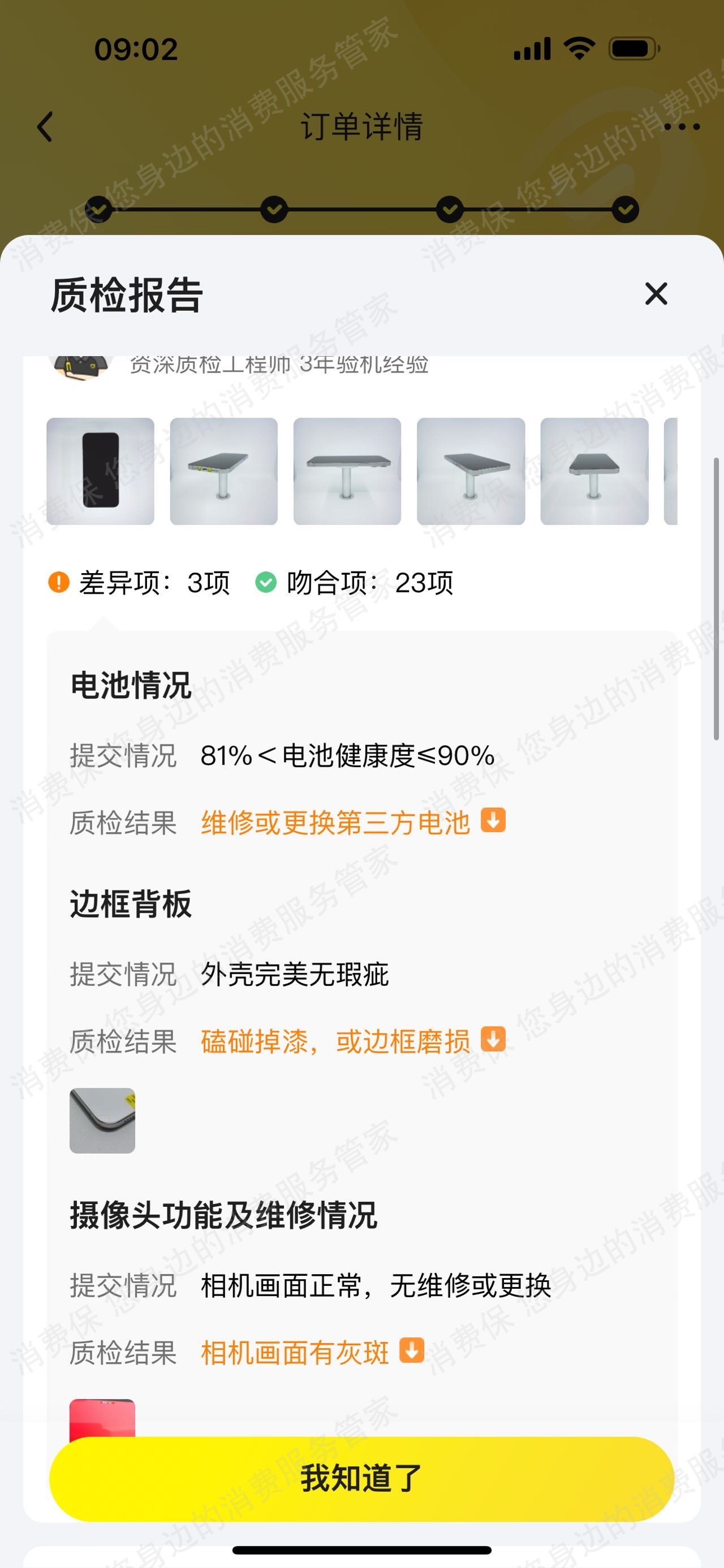Tap the 我知道了 button
The height and width of the screenshot is (1568, 724).
pyautogui.click(x=361, y=1479)
